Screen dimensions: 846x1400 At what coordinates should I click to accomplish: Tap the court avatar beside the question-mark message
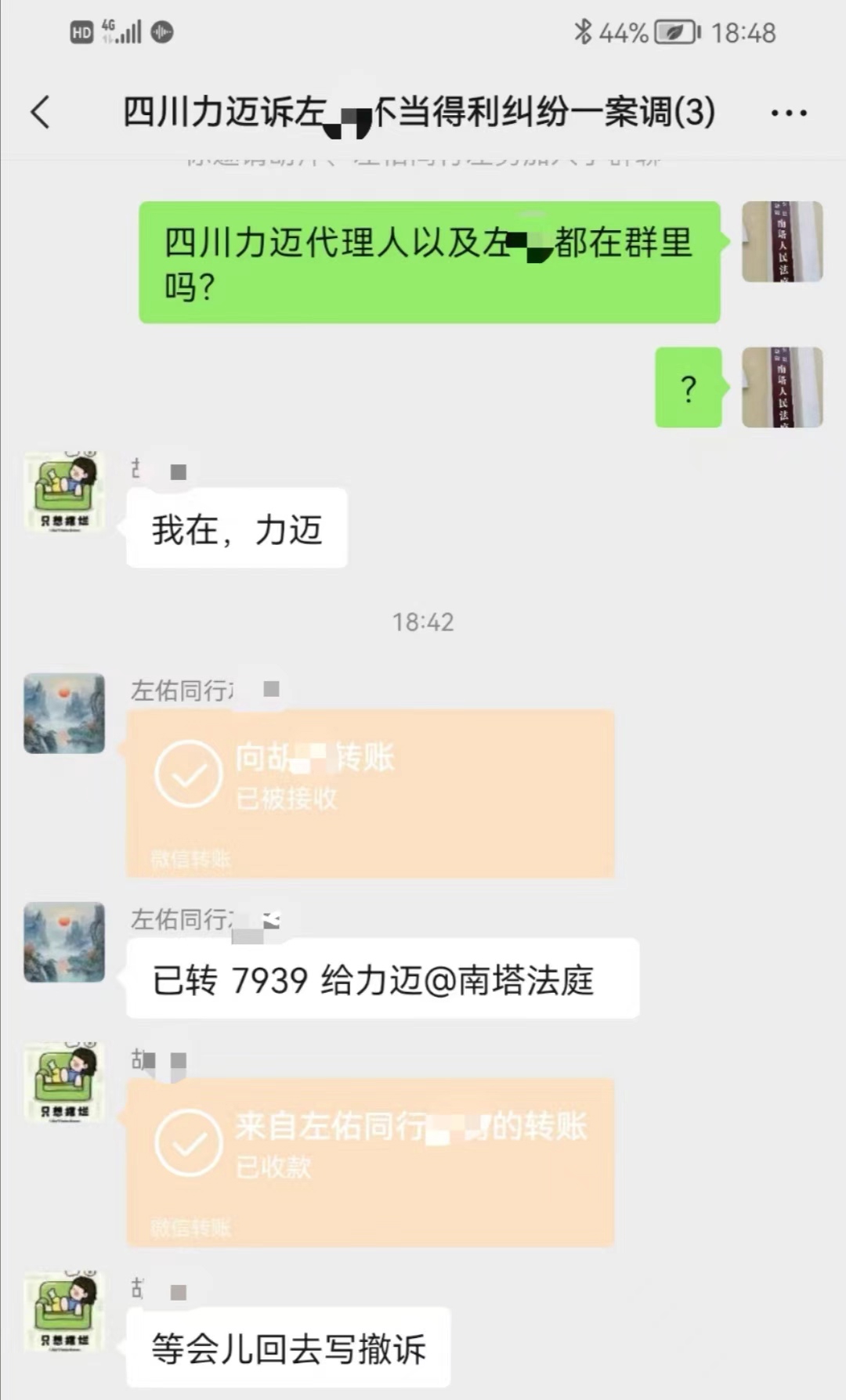click(x=782, y=388)
